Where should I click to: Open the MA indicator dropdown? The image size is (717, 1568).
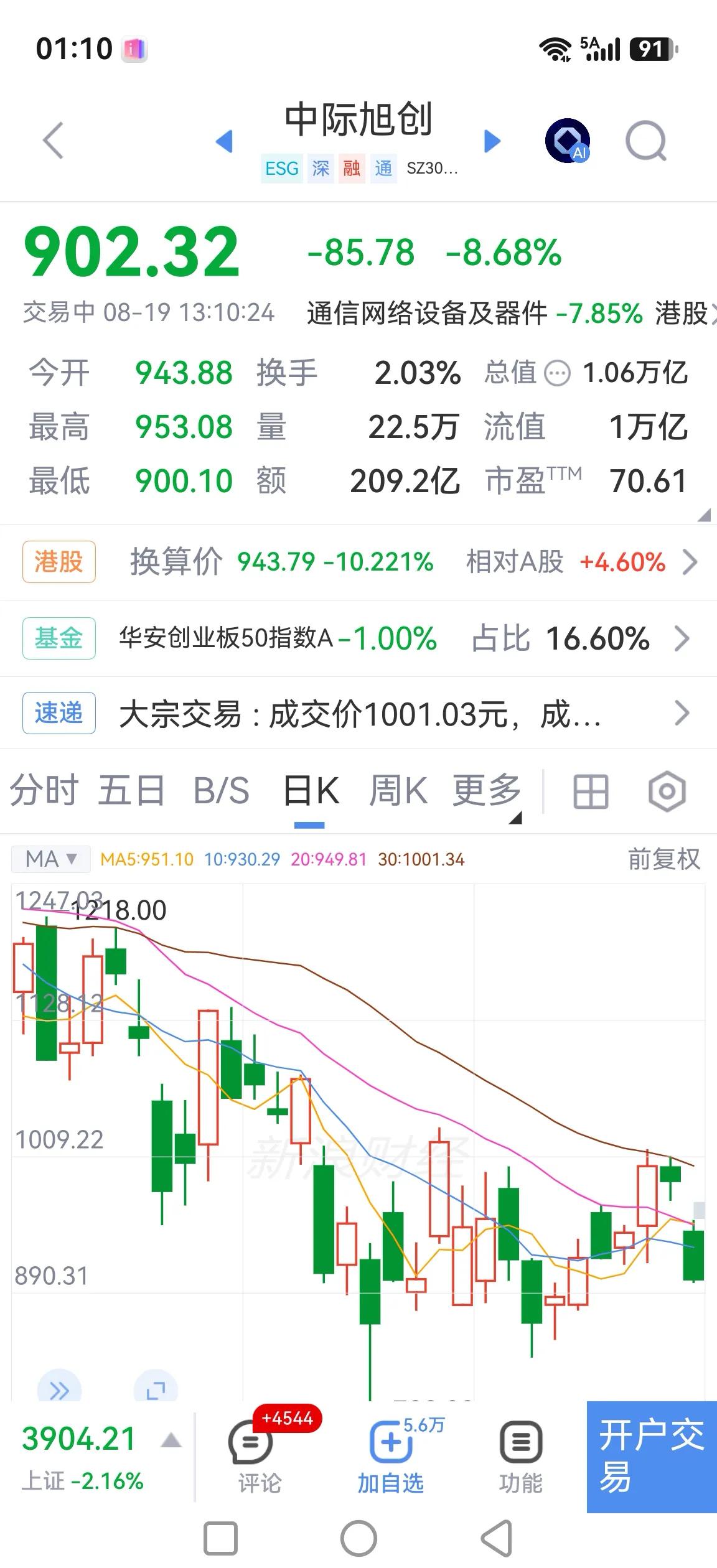pyautogui.click(x=51, y=859)
